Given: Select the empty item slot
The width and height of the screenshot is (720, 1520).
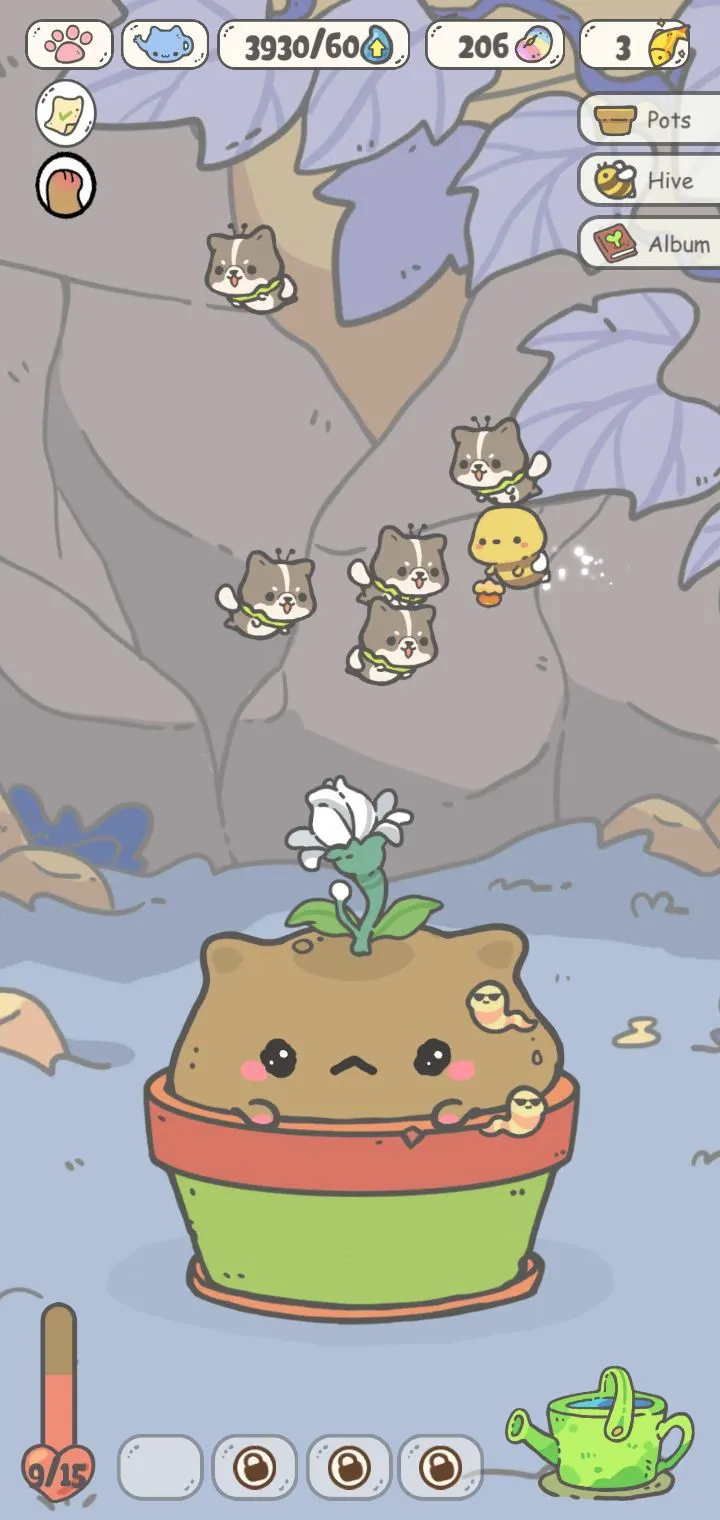Looking at the screenshot, I should 161,1467.
